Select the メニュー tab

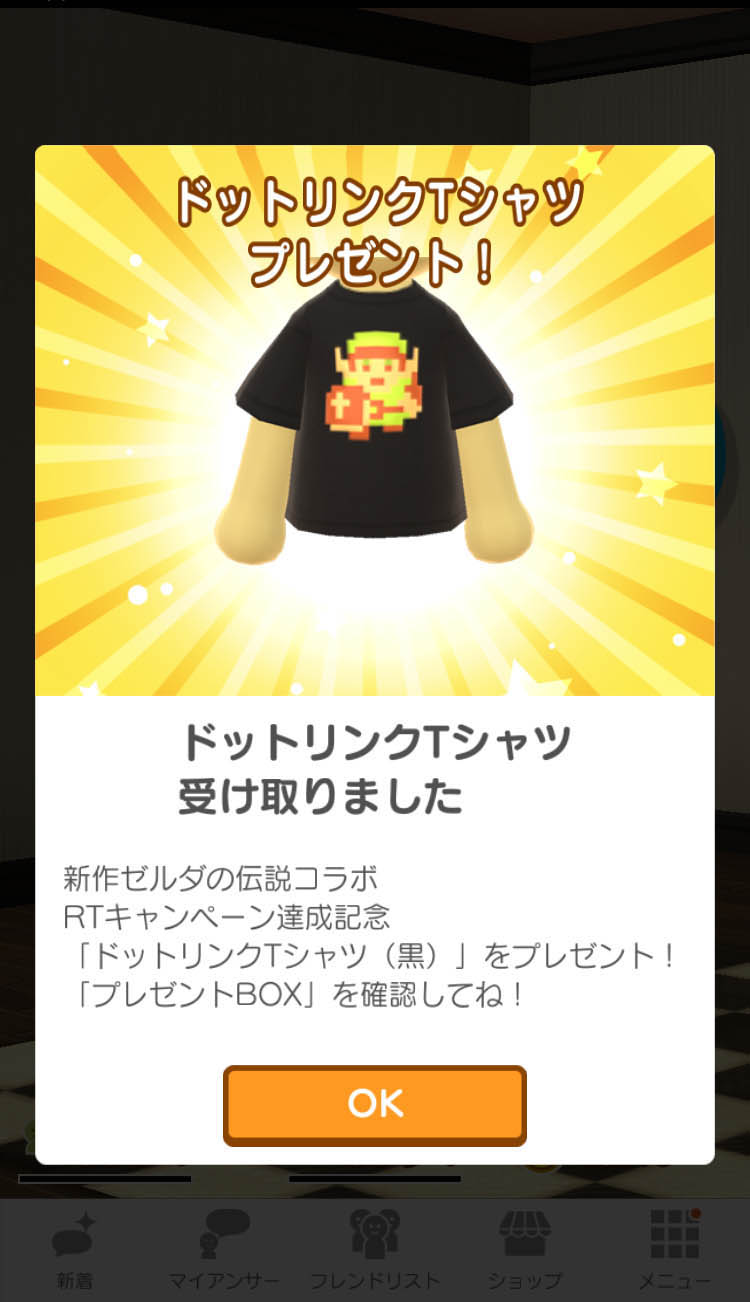point(675,1246)
